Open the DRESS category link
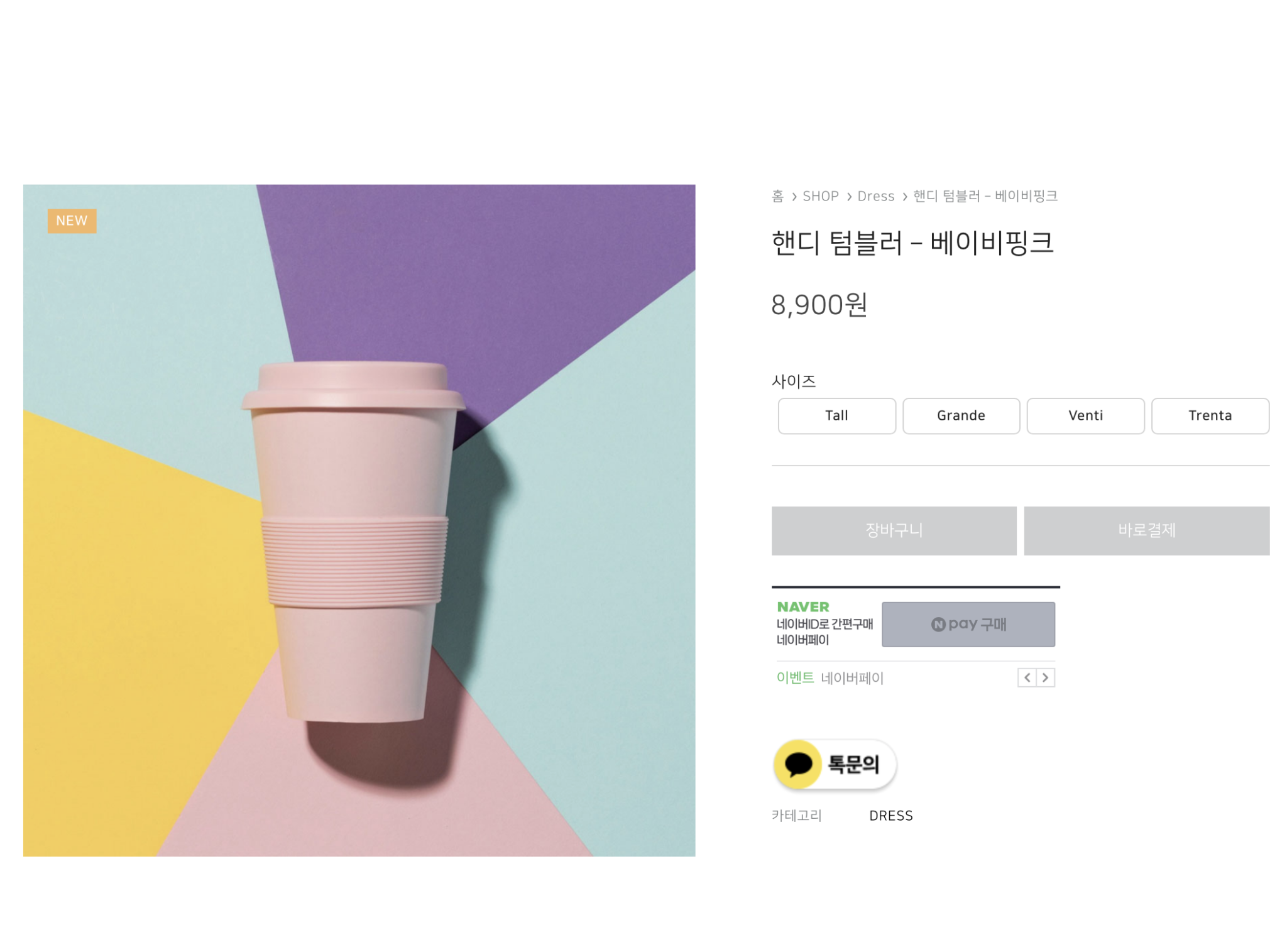The height and width of the screenshot is (952, 1287). click(x=890, y=816)
